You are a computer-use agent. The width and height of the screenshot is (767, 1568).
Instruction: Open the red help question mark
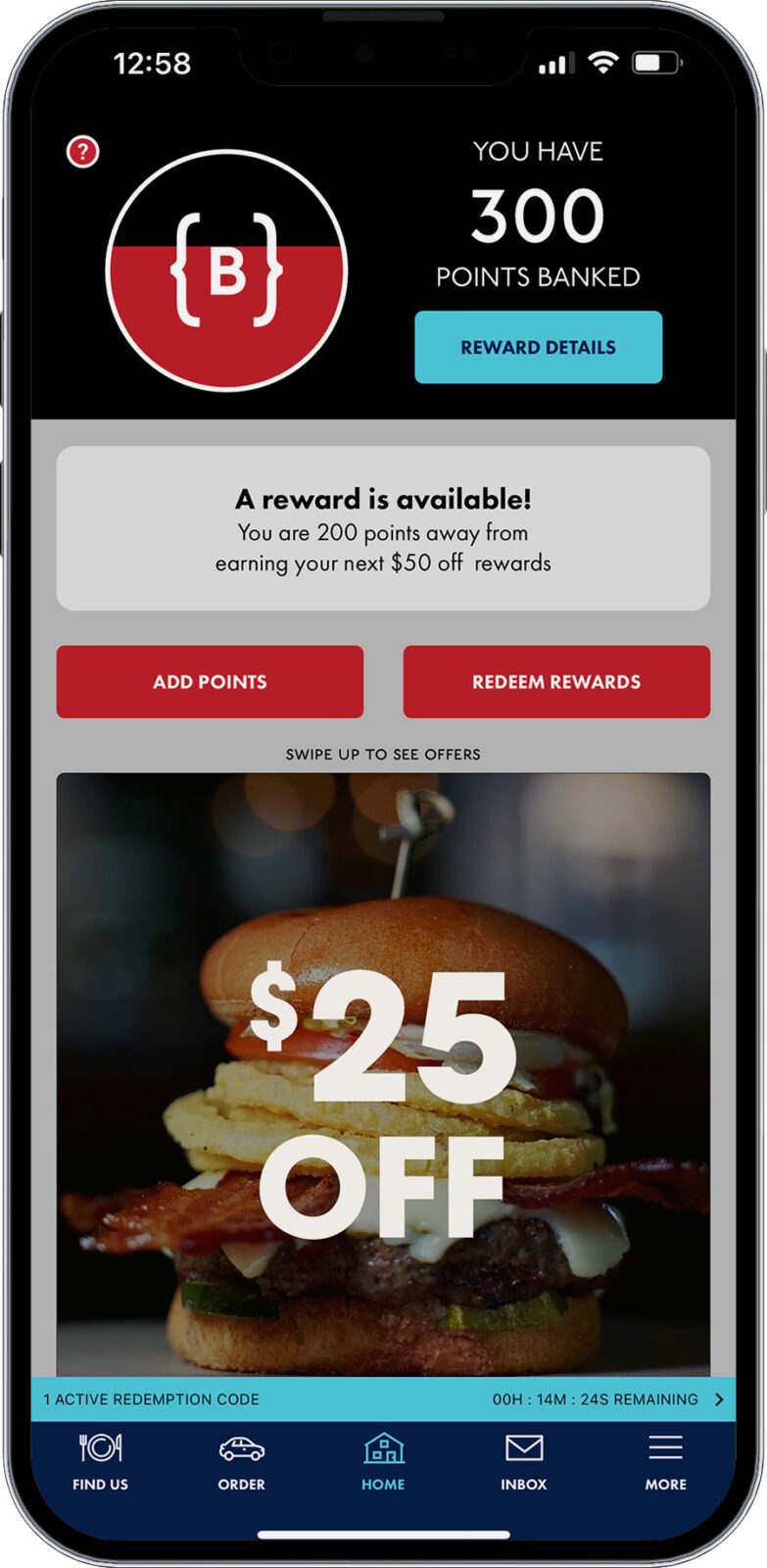pyautogui.click(x=83, y=152)
